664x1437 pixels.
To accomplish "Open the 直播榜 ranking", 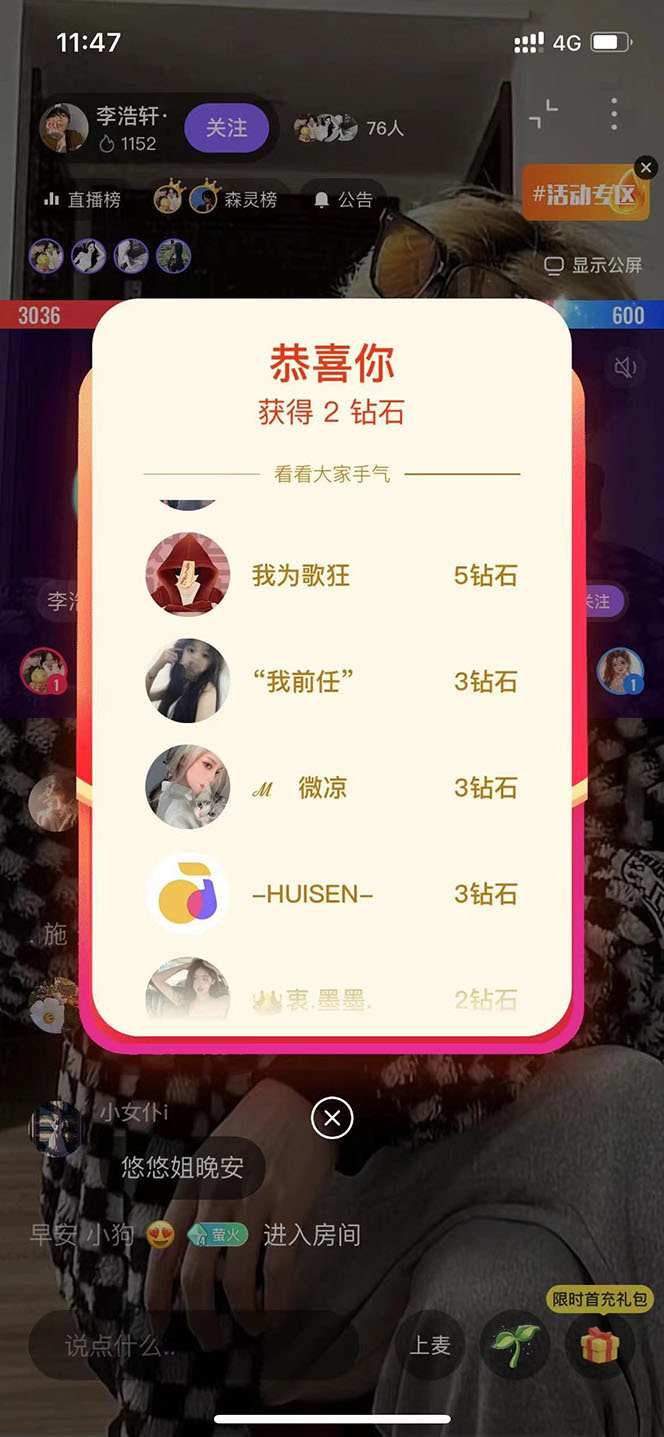I will 83,200.
